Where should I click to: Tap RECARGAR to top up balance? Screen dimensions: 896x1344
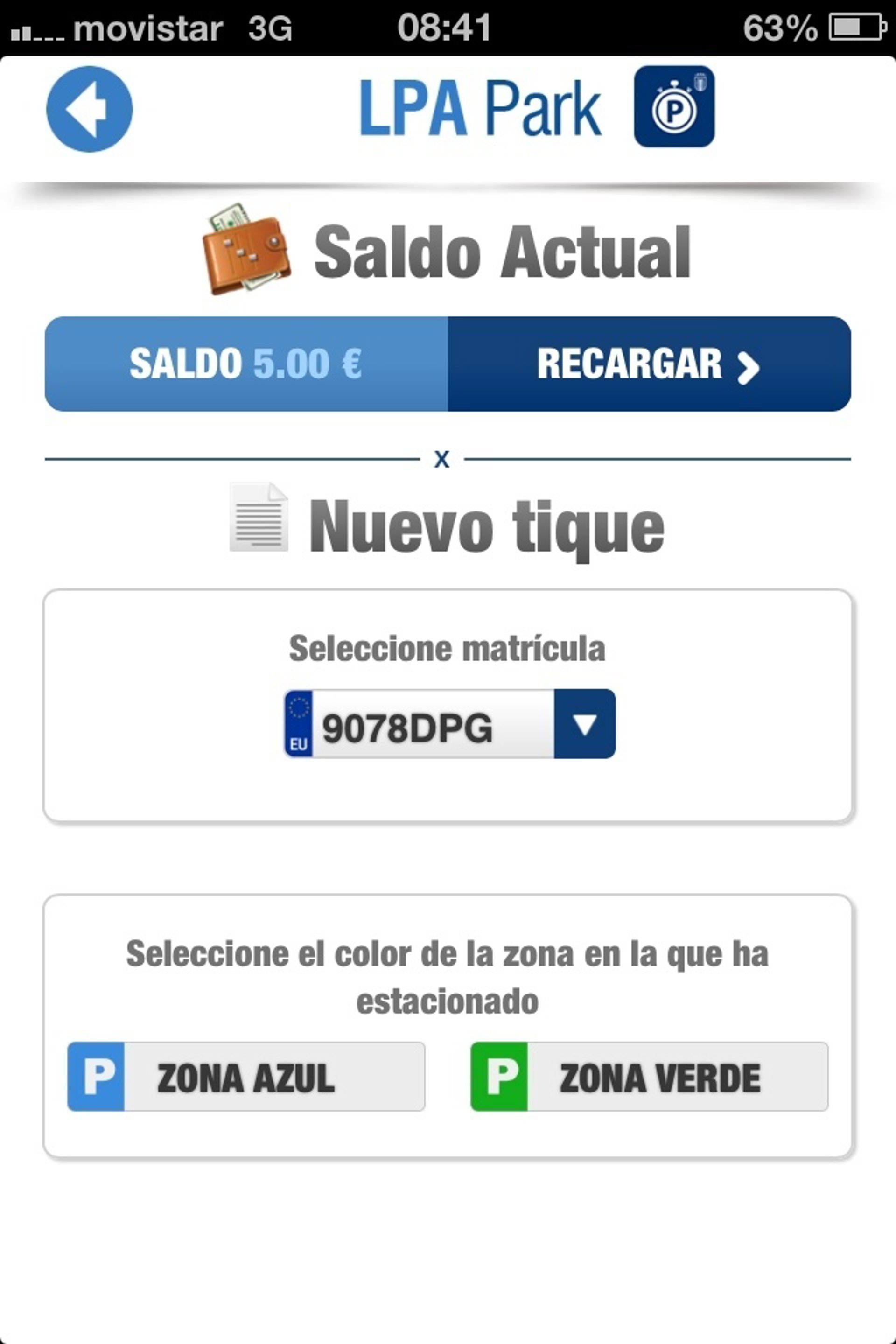tap(649, 364)
